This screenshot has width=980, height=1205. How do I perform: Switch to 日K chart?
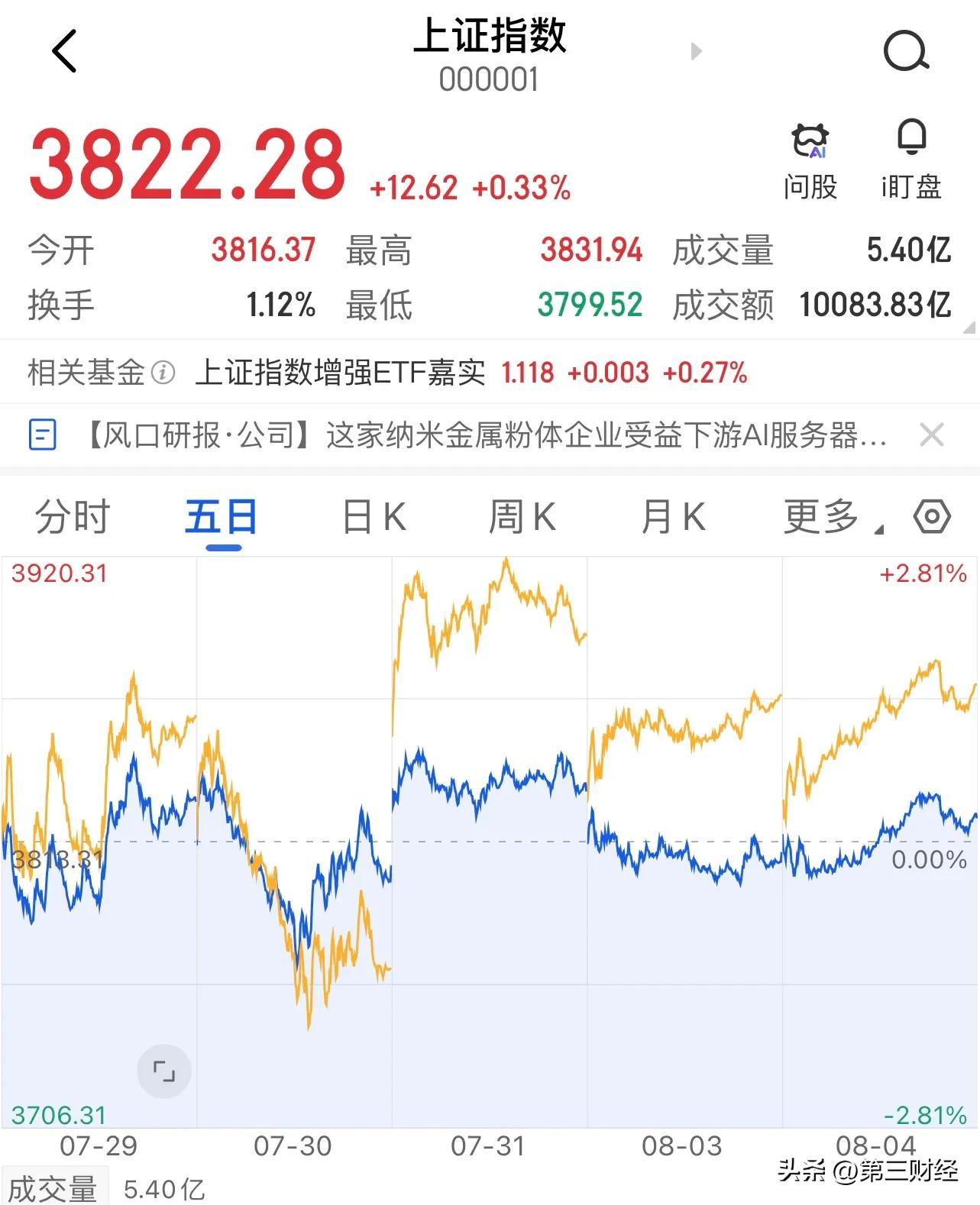[374, 517]
